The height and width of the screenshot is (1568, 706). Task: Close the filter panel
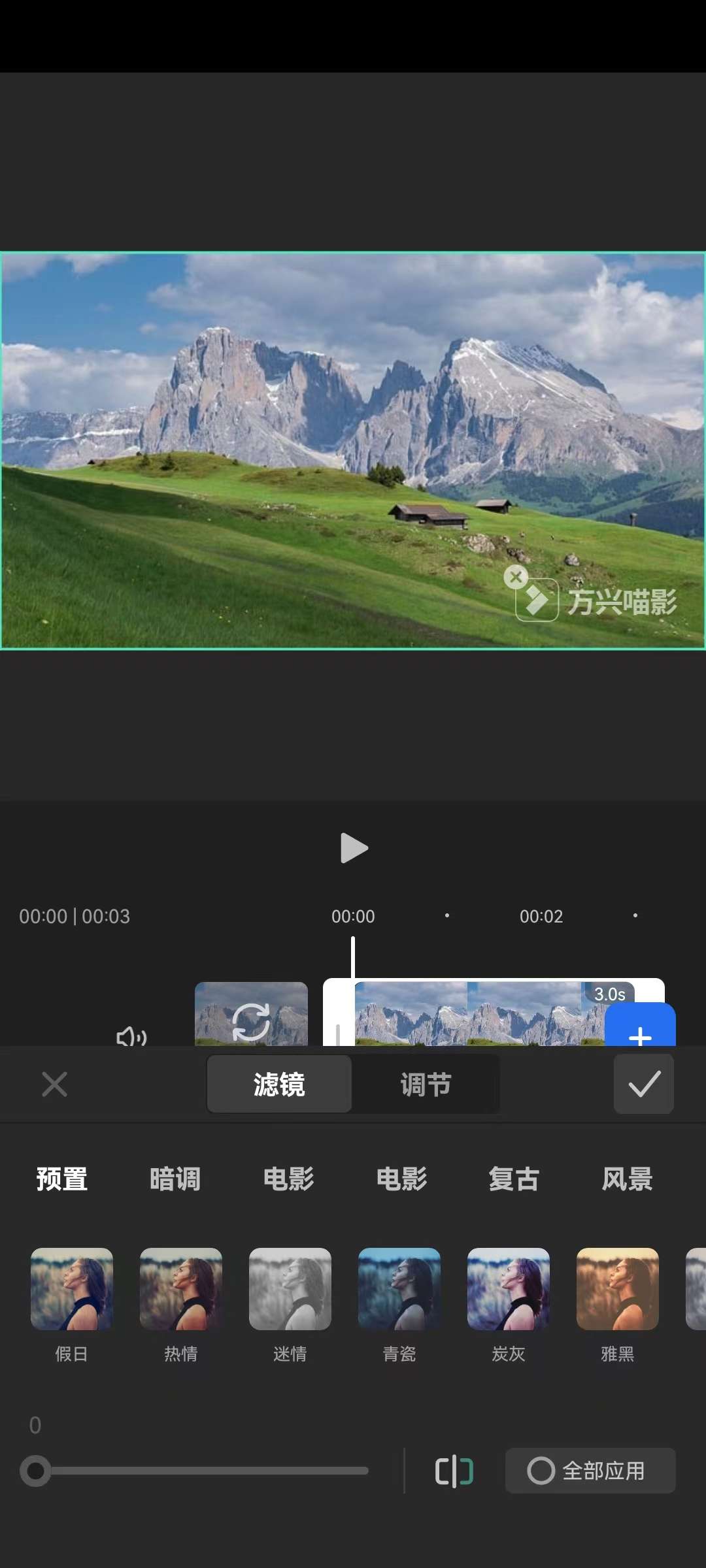point(55,1084)
